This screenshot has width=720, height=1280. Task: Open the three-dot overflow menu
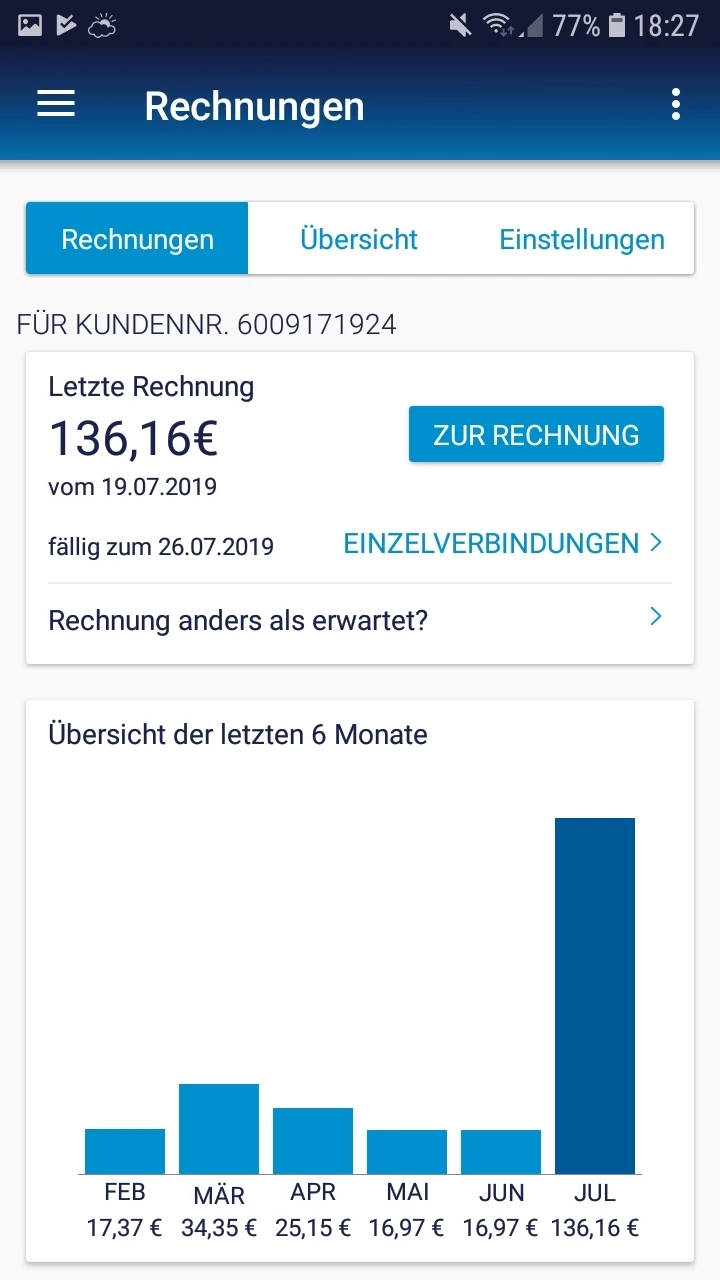(x=676, y=104)
